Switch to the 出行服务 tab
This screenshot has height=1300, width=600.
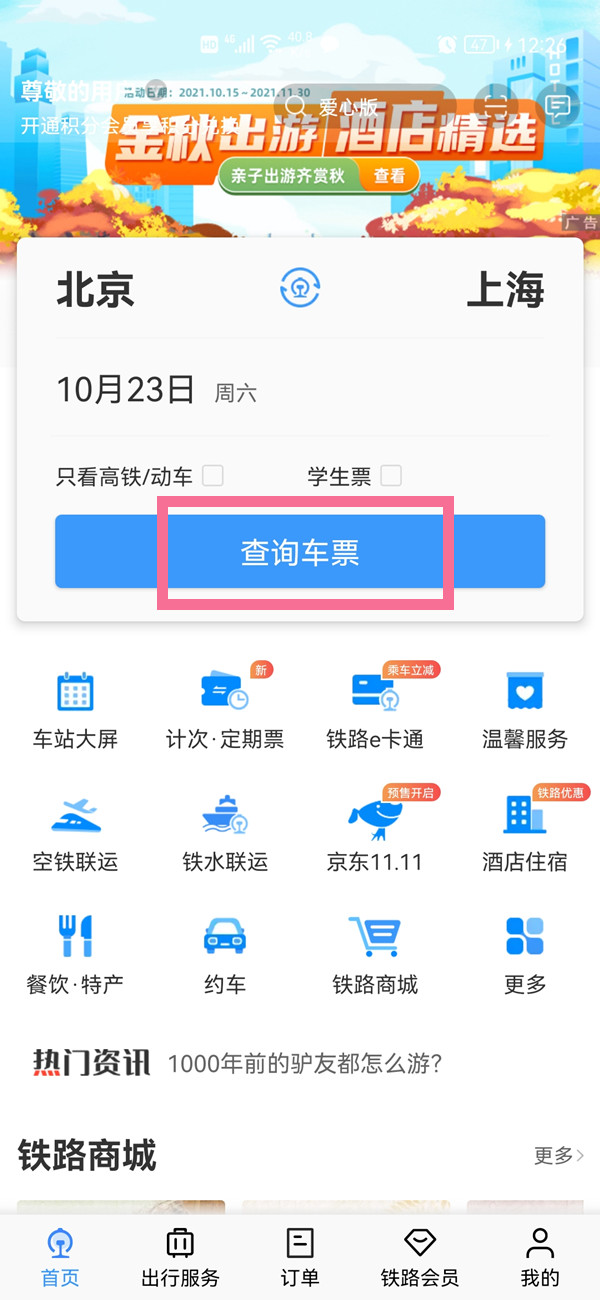[180, 1256]
